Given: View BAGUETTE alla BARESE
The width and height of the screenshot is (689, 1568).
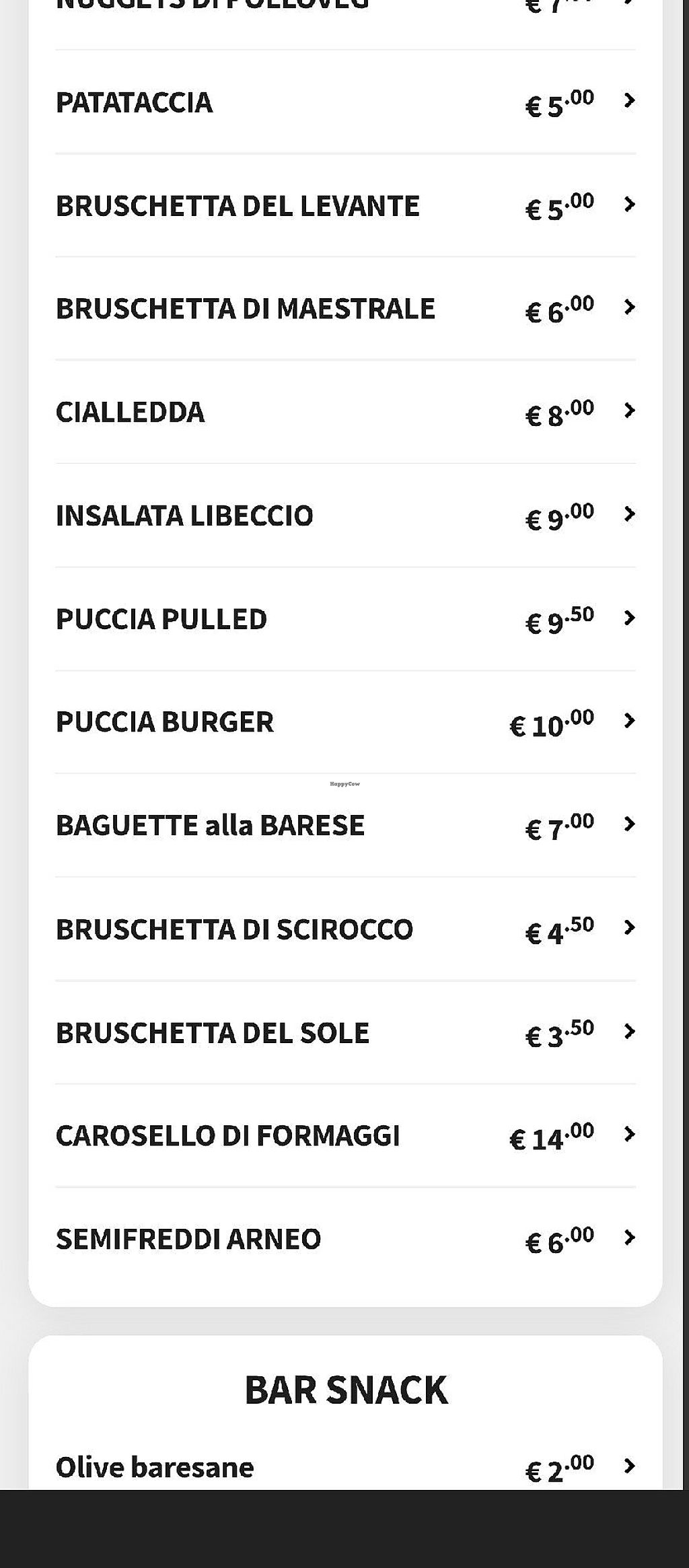Looking at the screenshot, I should (x=345, y=825).
